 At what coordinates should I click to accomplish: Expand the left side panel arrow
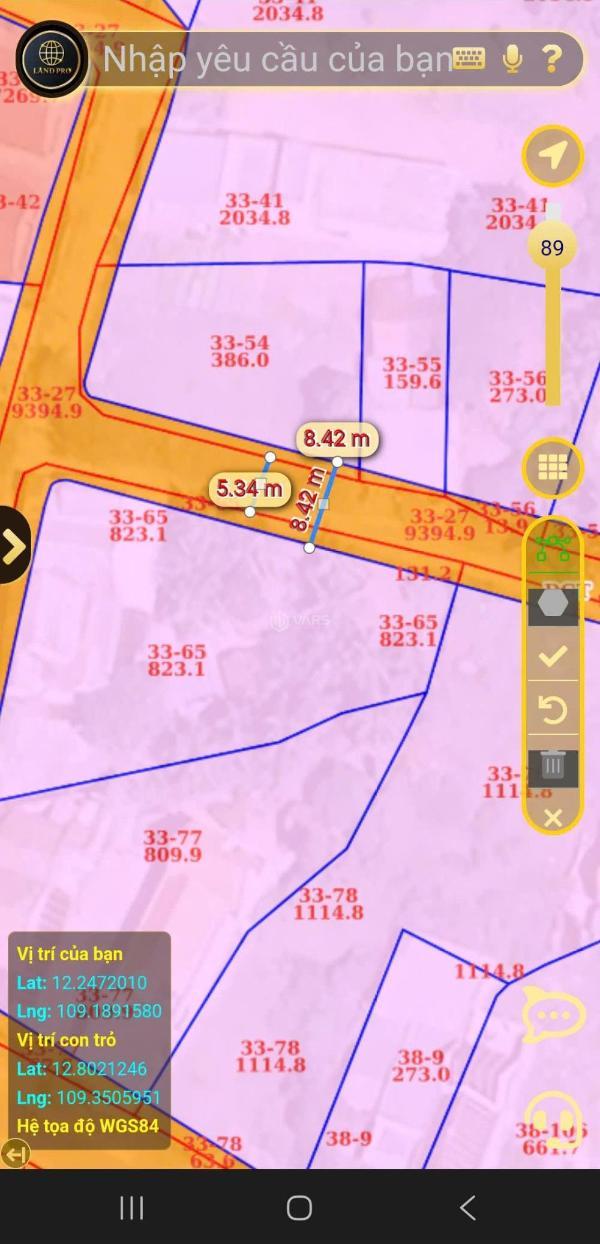tap(14, 546)
